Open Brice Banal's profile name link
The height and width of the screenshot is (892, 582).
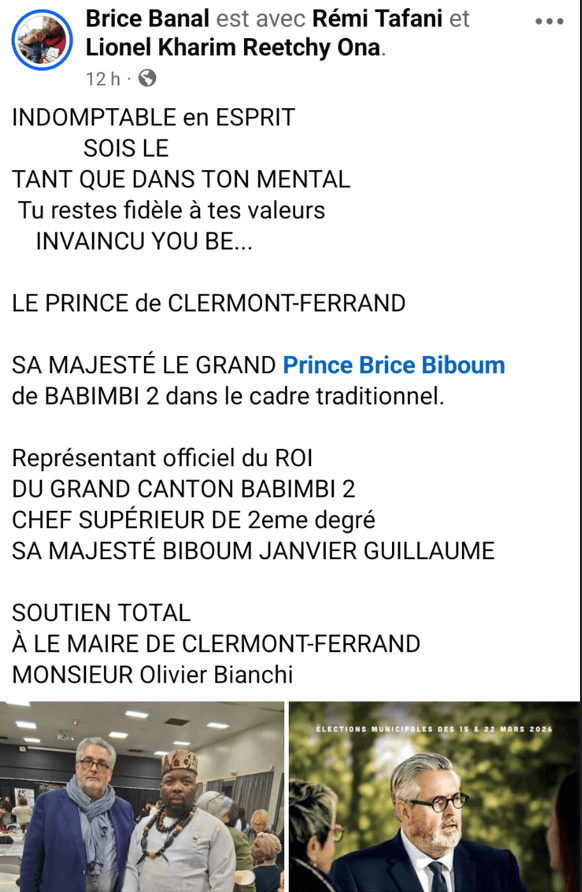[x=148, y=19]
